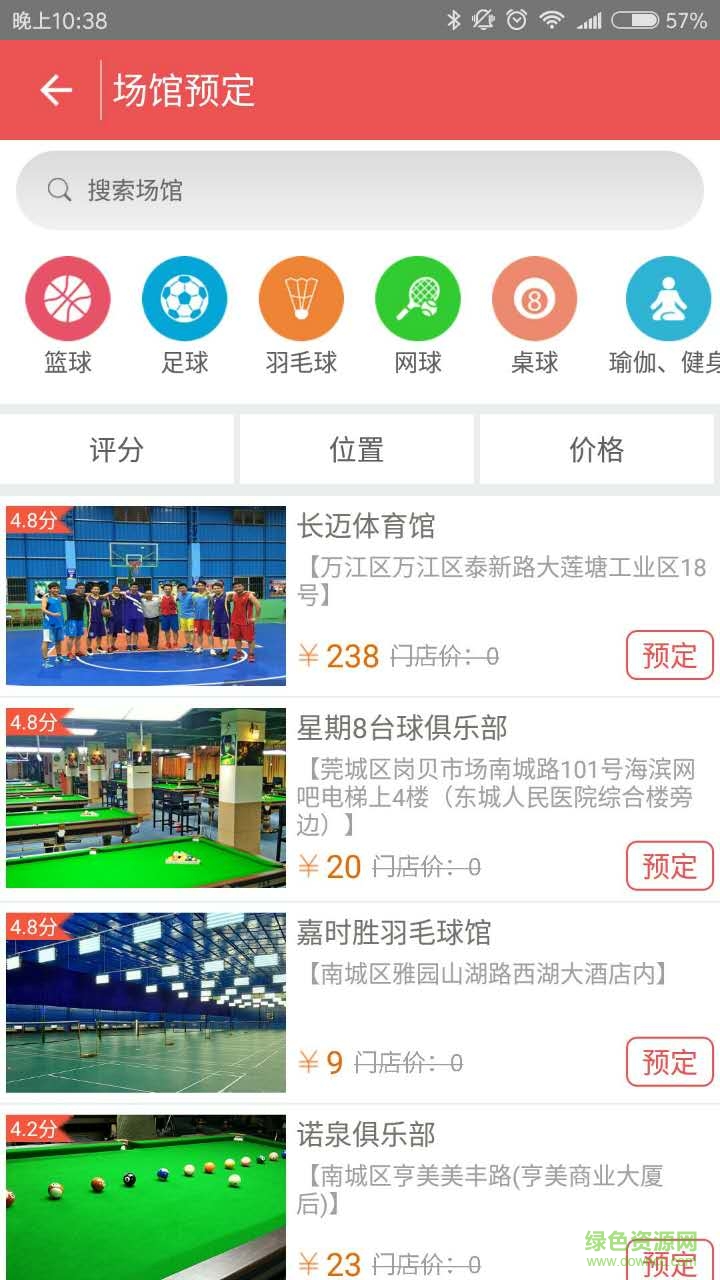Tap 预定 to book 星期8台球俱乐部
The width and height of the screenshot is (720, 1280).
(x=669, y=866)
